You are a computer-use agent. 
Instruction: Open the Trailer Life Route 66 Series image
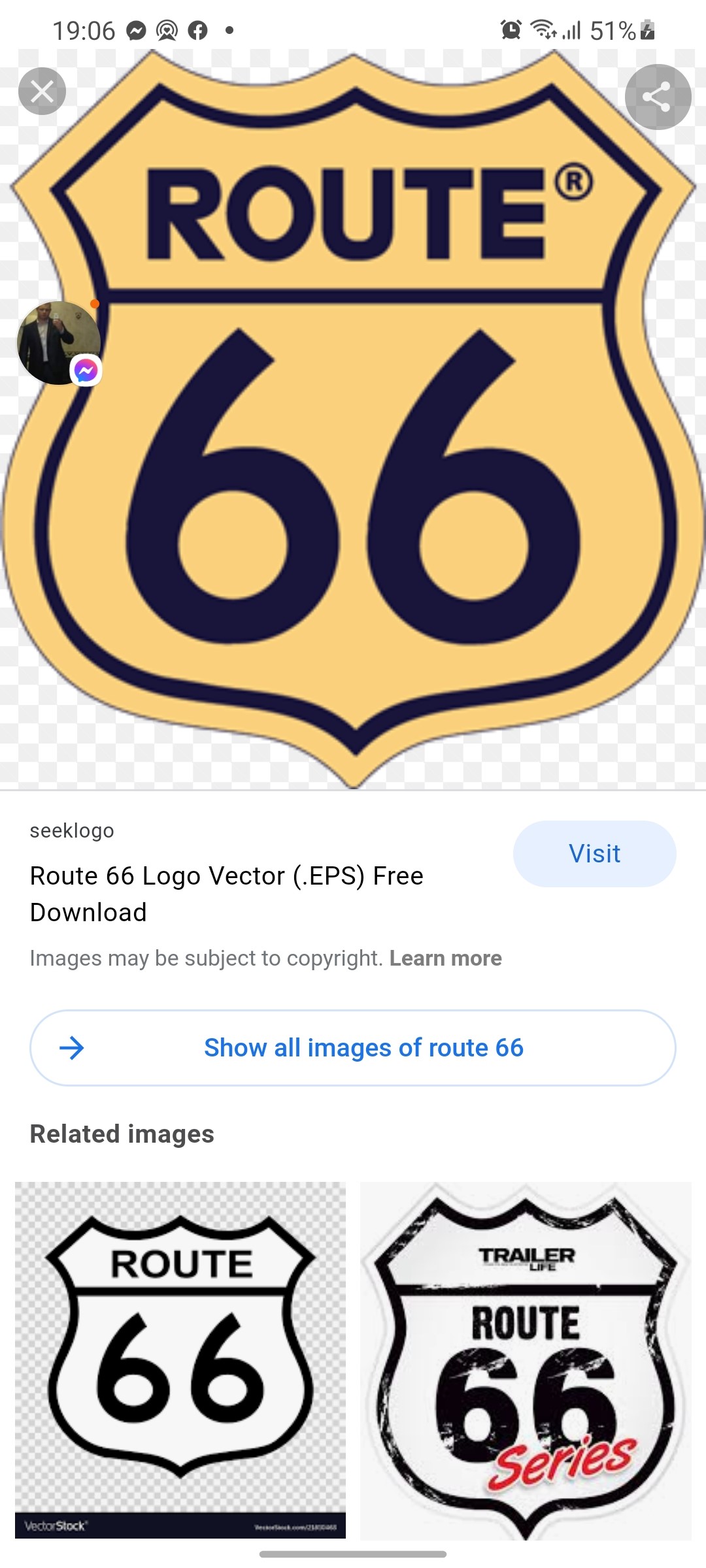pyautogui.click(x=526, y=1359)
